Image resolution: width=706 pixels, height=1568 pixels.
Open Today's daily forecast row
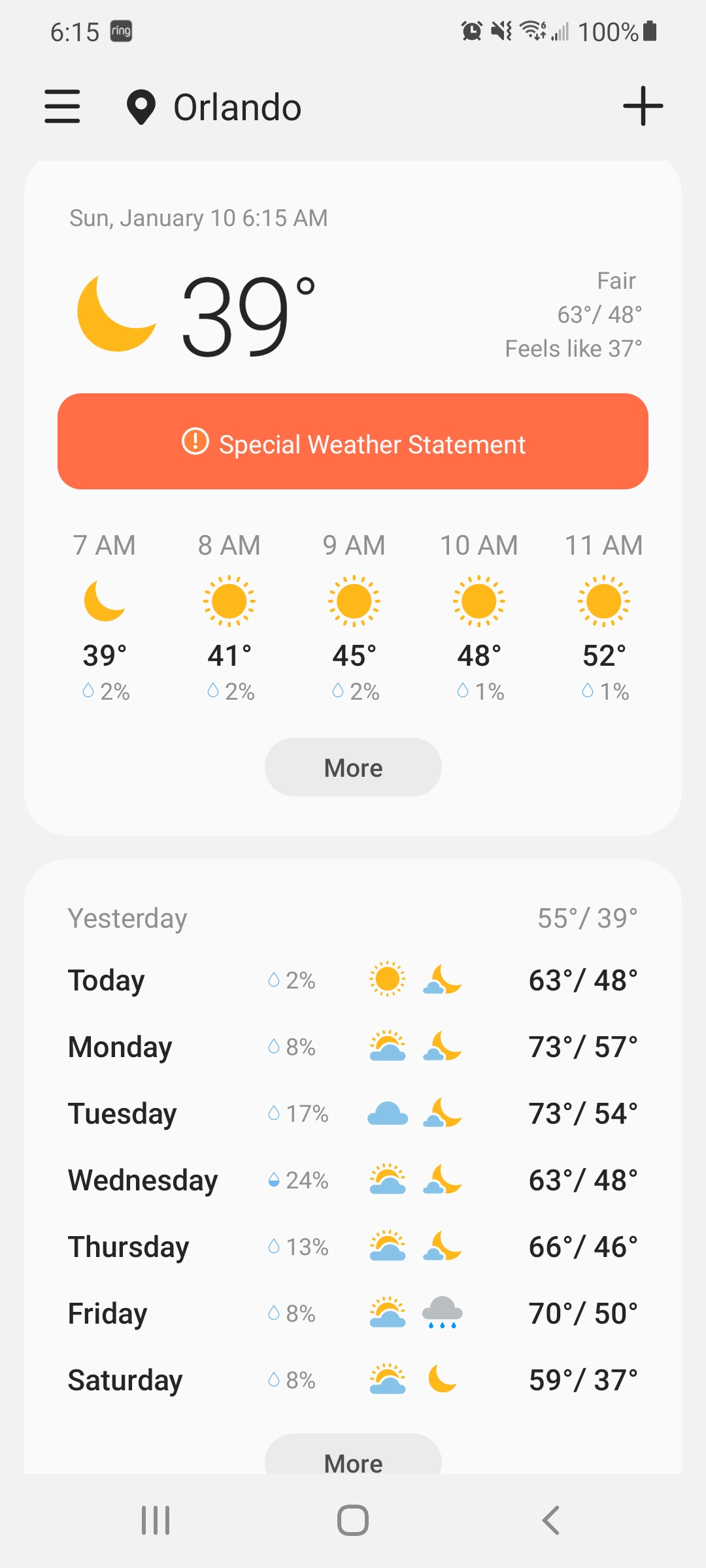point(353,980)
